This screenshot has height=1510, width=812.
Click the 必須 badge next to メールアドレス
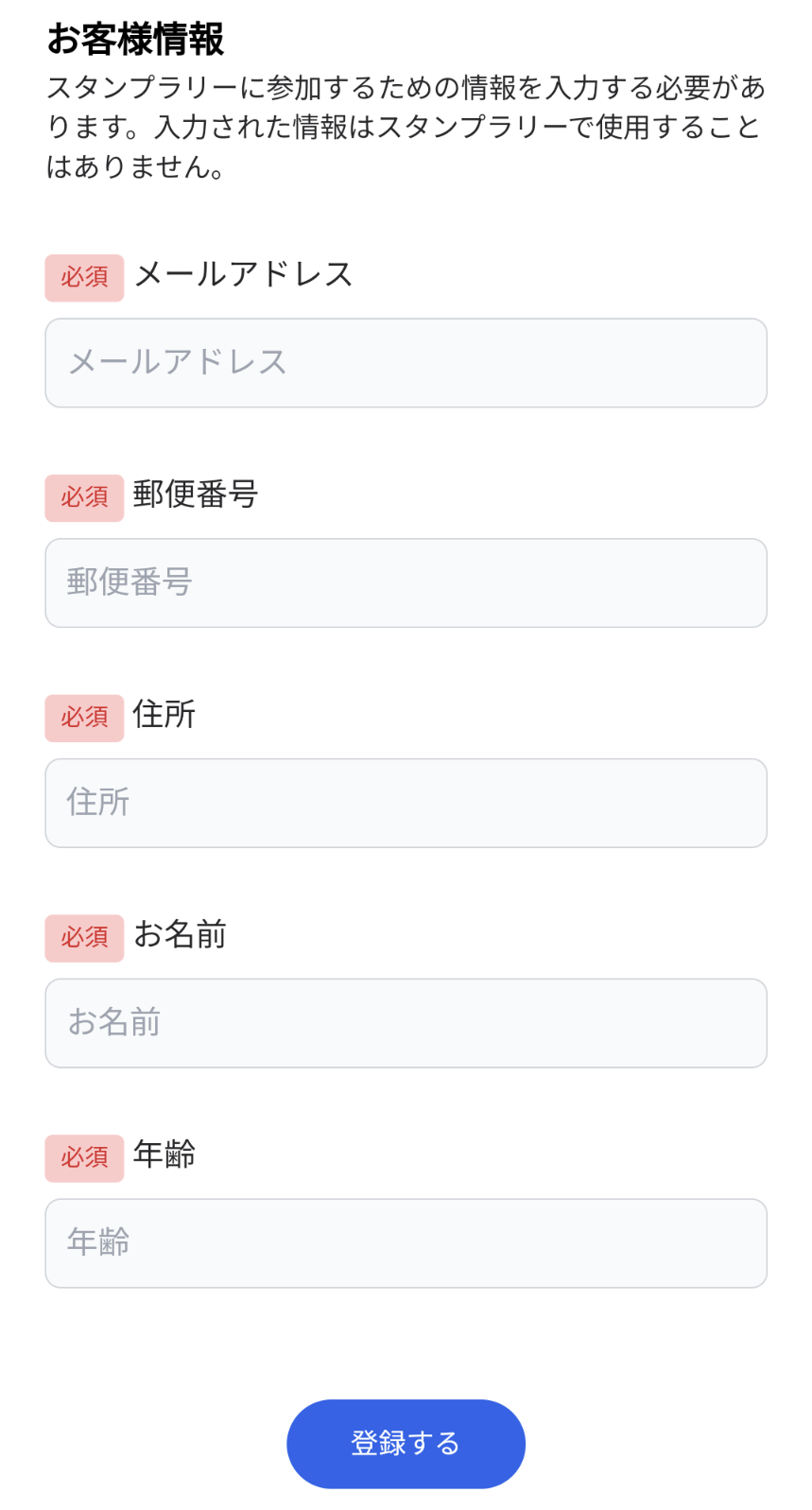[x=83, y=277]
